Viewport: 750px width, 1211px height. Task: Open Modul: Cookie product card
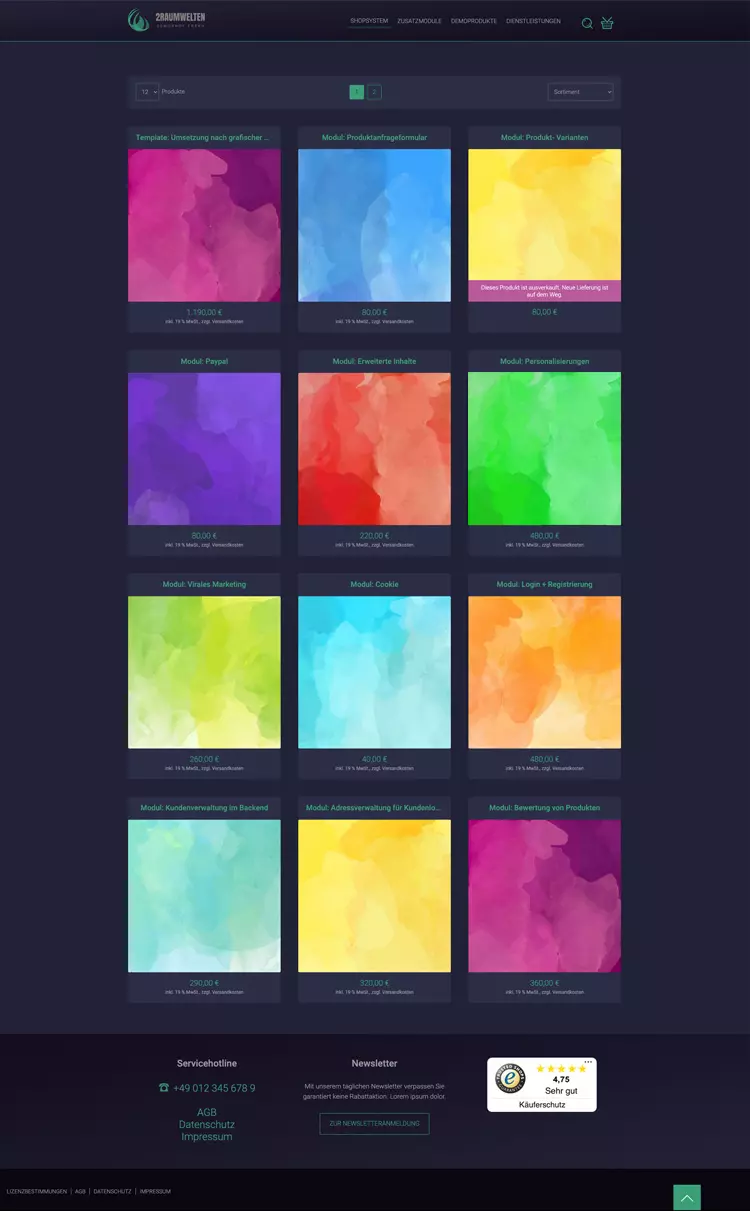pos(374,672)
